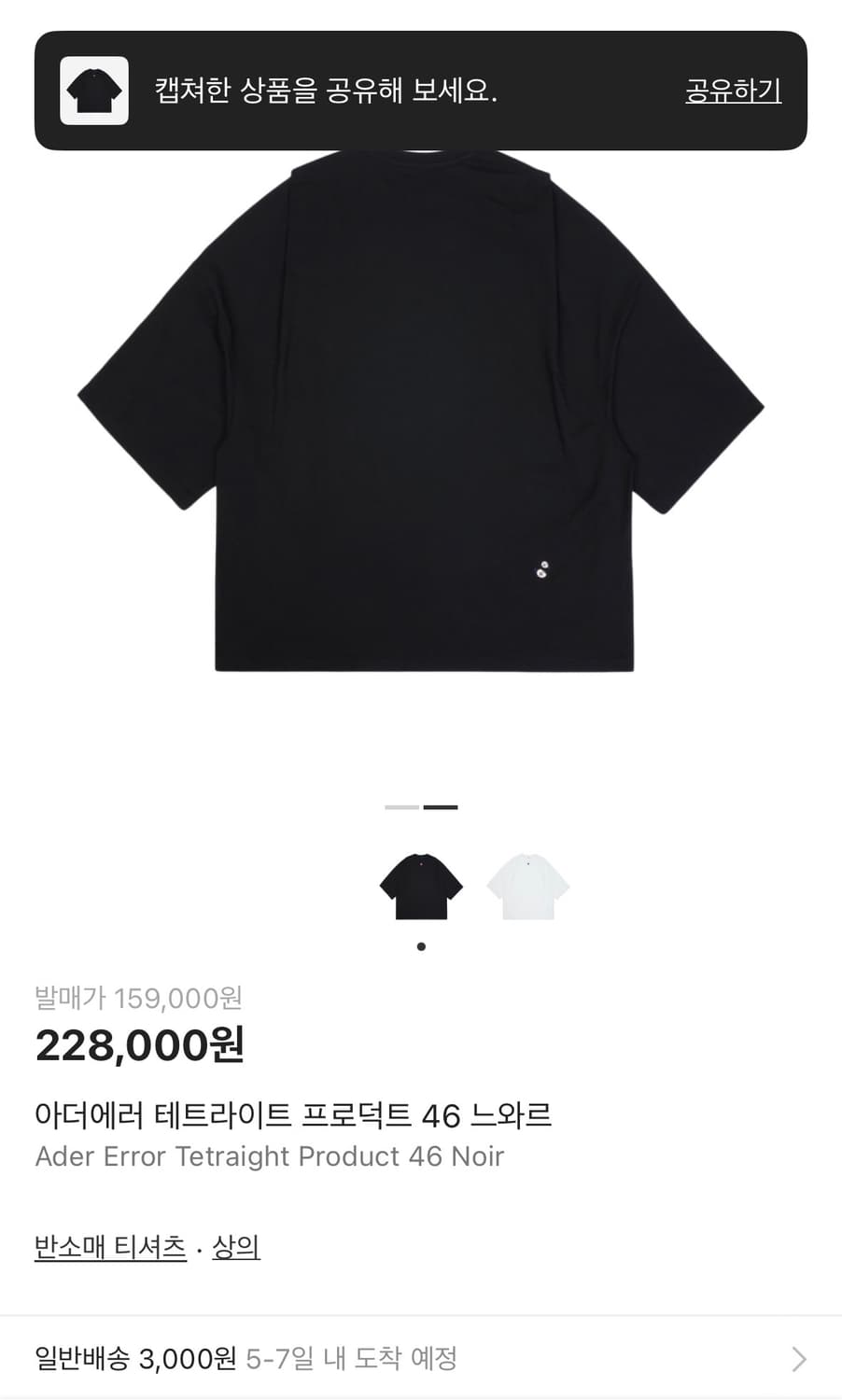The image size is (842, 1400).
Task: Tap the embroidered logo detail on the shirt image
Action: [541, 569]
